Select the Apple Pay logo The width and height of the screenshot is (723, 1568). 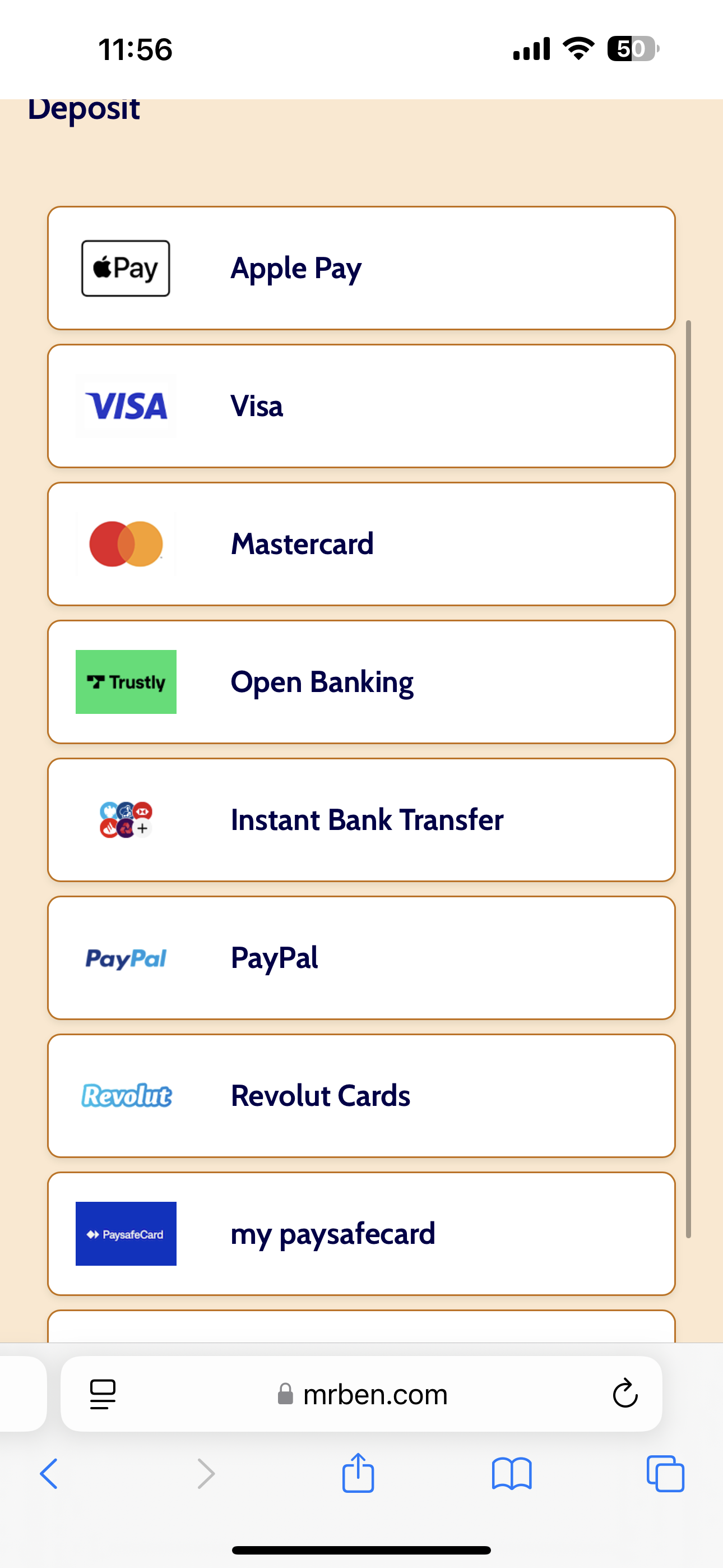tap(126, 268)
